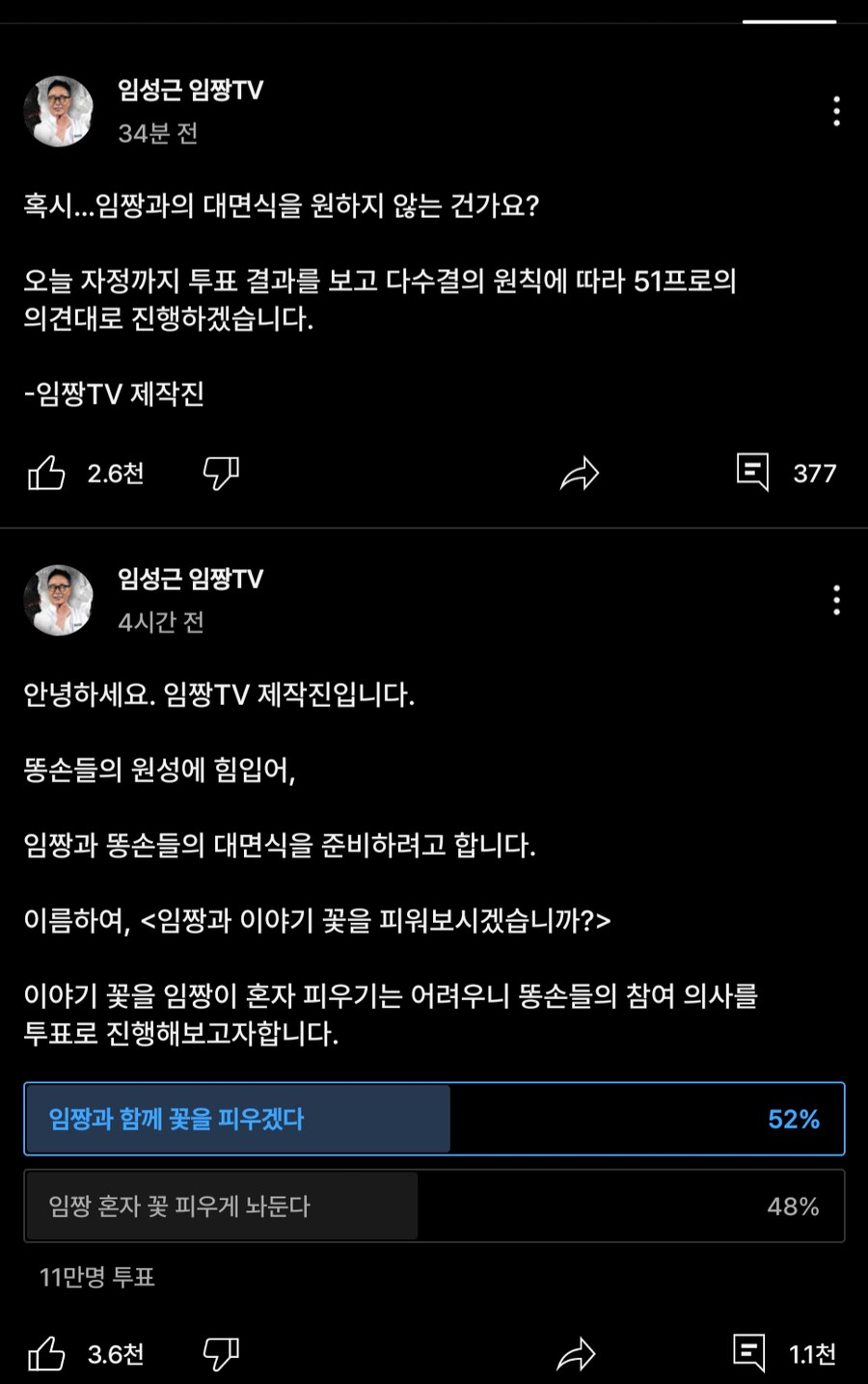868x1384 pixels.
Task: Open the three-dot menu on the first post
Action: pyautogui.click(x=836, y=112)
